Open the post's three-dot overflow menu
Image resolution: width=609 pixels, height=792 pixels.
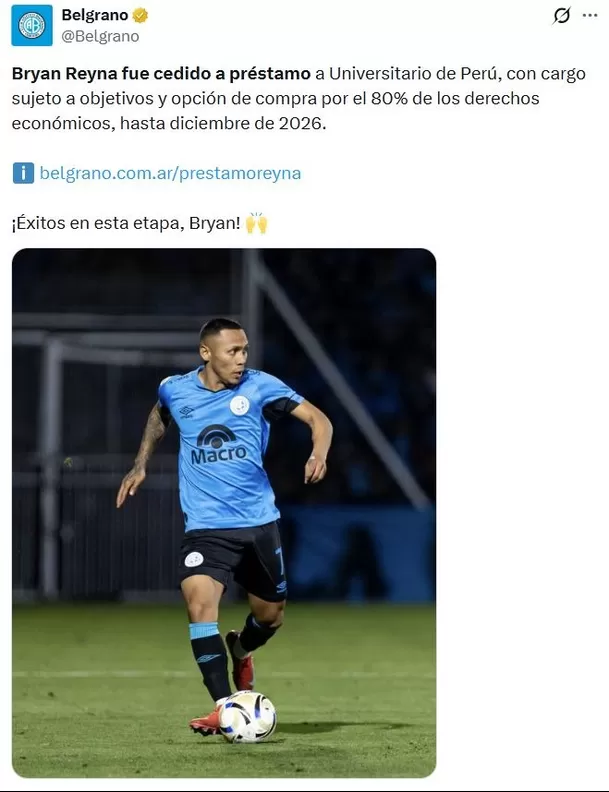590,15
